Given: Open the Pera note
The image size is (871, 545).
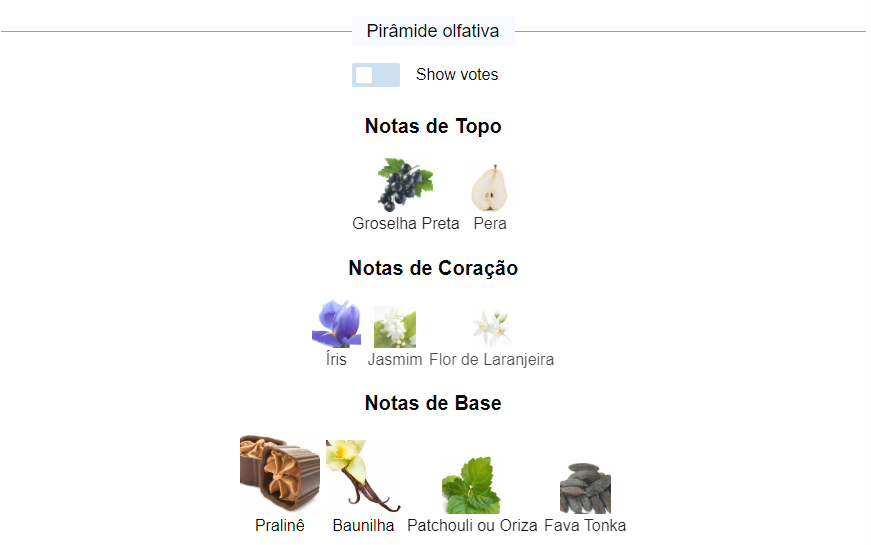Looking at the screenshot, I should [x=489, y=188].
